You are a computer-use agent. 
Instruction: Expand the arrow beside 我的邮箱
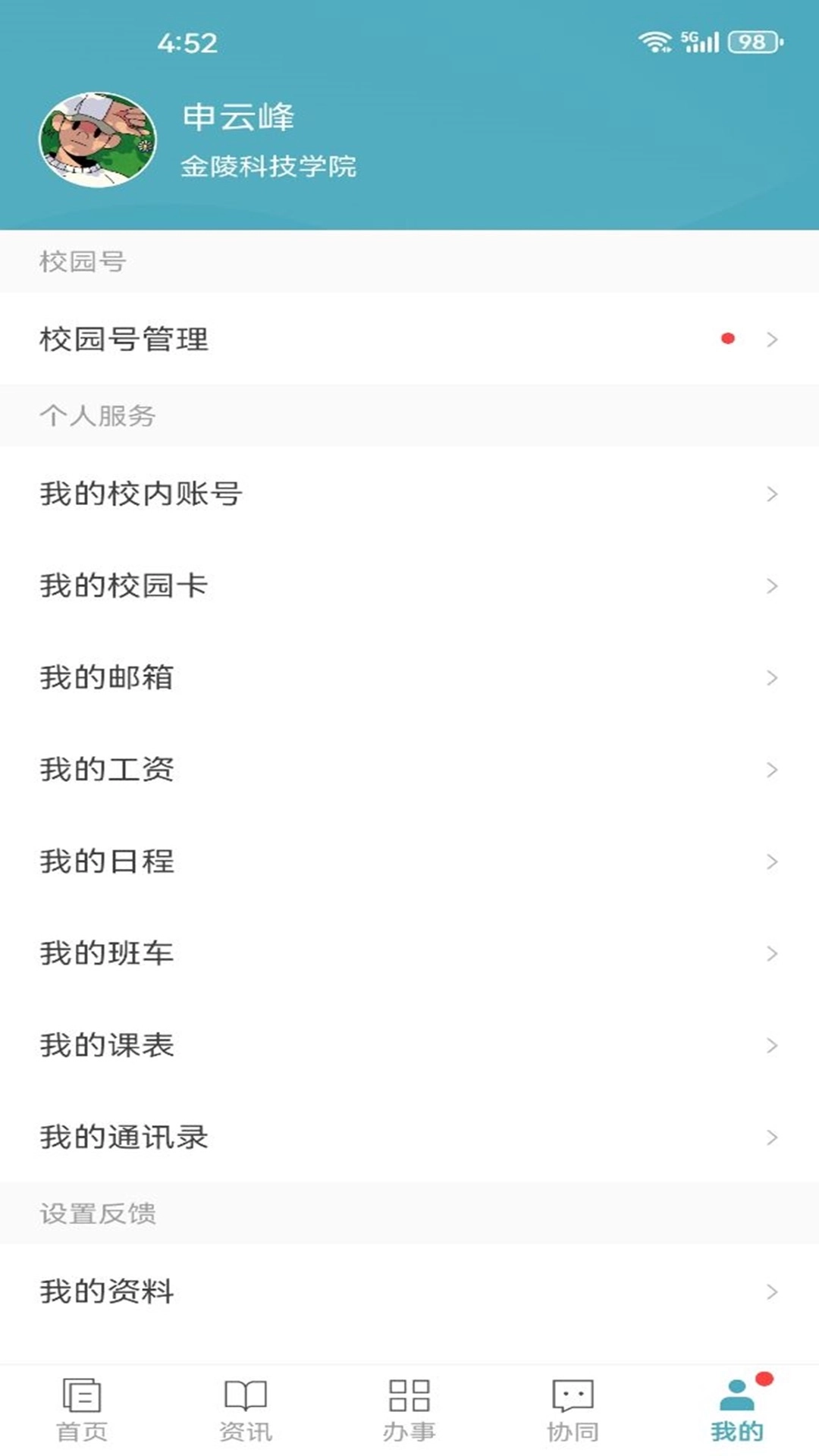[x=772, y=679]
